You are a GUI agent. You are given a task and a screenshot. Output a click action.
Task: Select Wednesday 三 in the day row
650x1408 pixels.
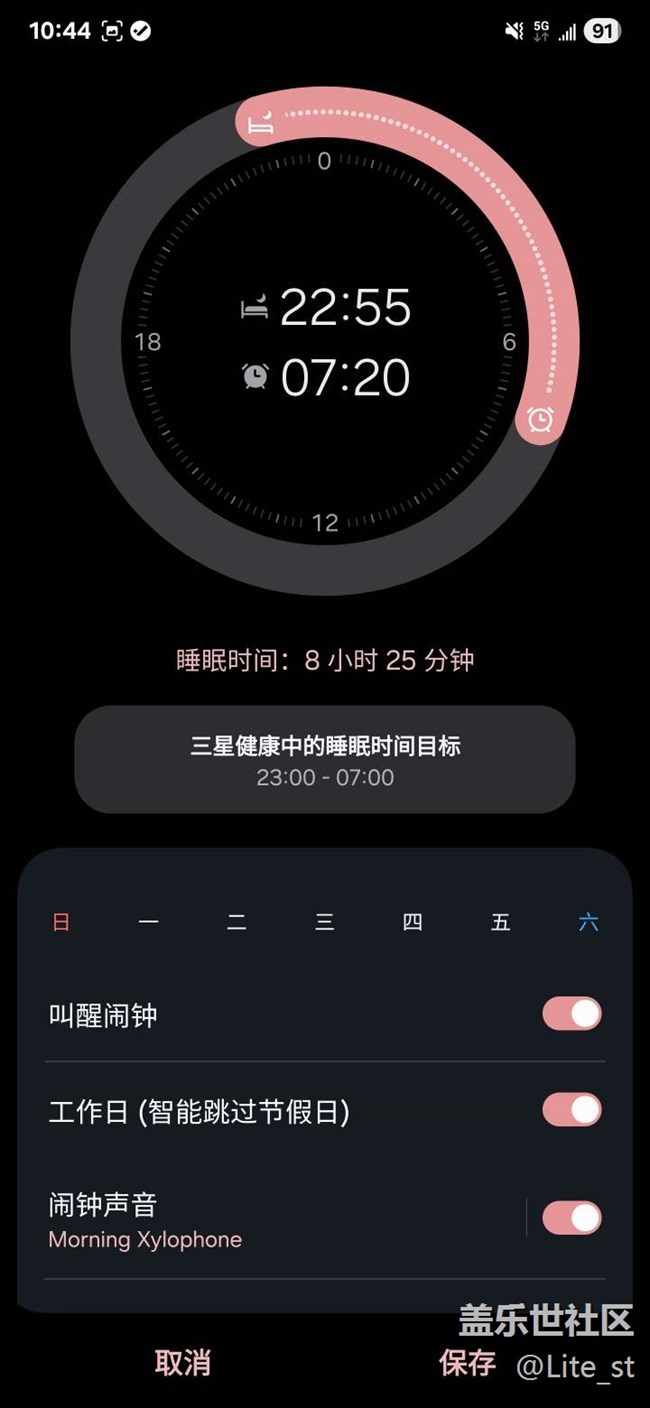click(x=325, y=922)
